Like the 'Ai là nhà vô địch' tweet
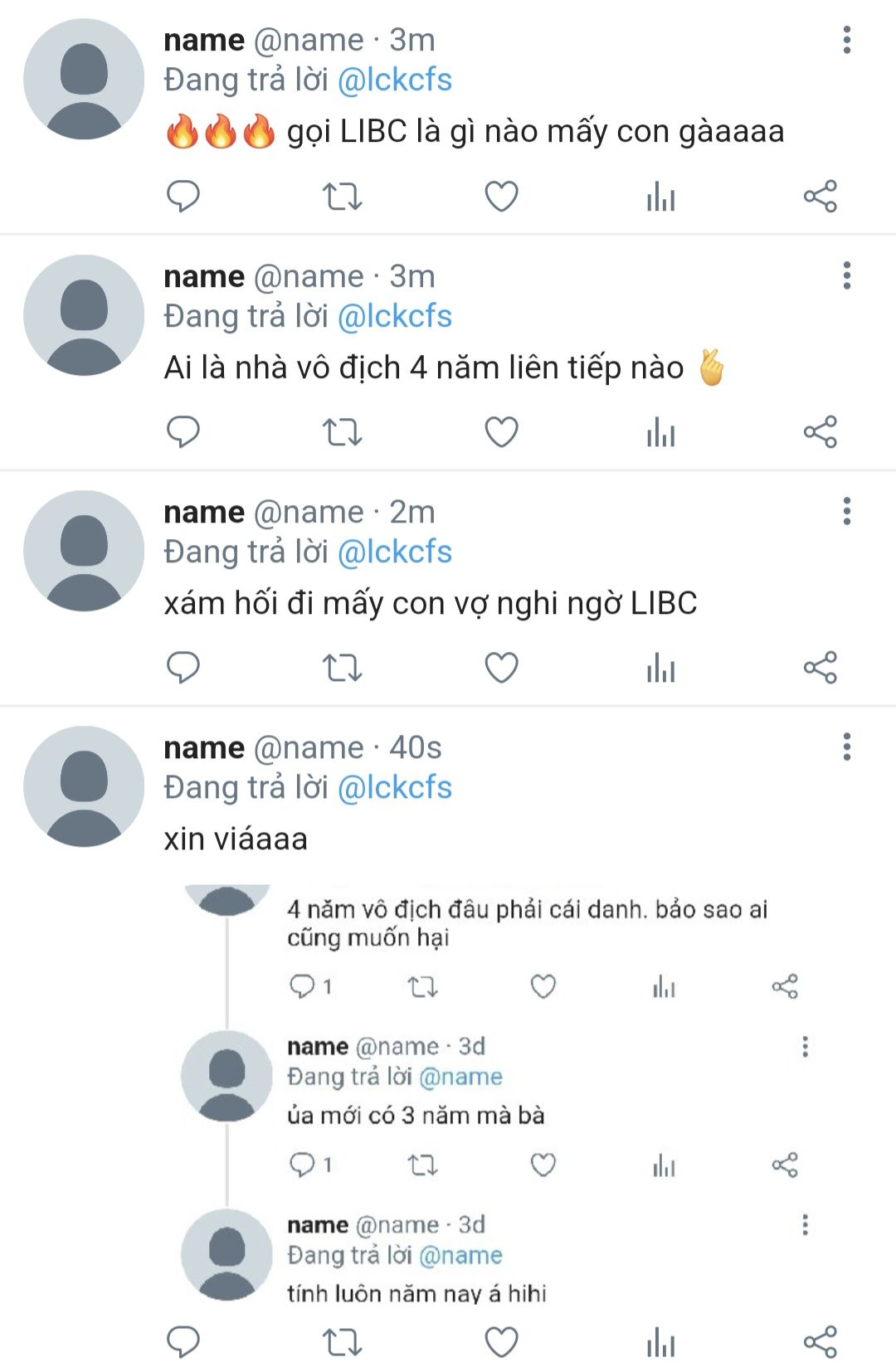The width and height of the screenshot is (896, 1372). (501, 432)
